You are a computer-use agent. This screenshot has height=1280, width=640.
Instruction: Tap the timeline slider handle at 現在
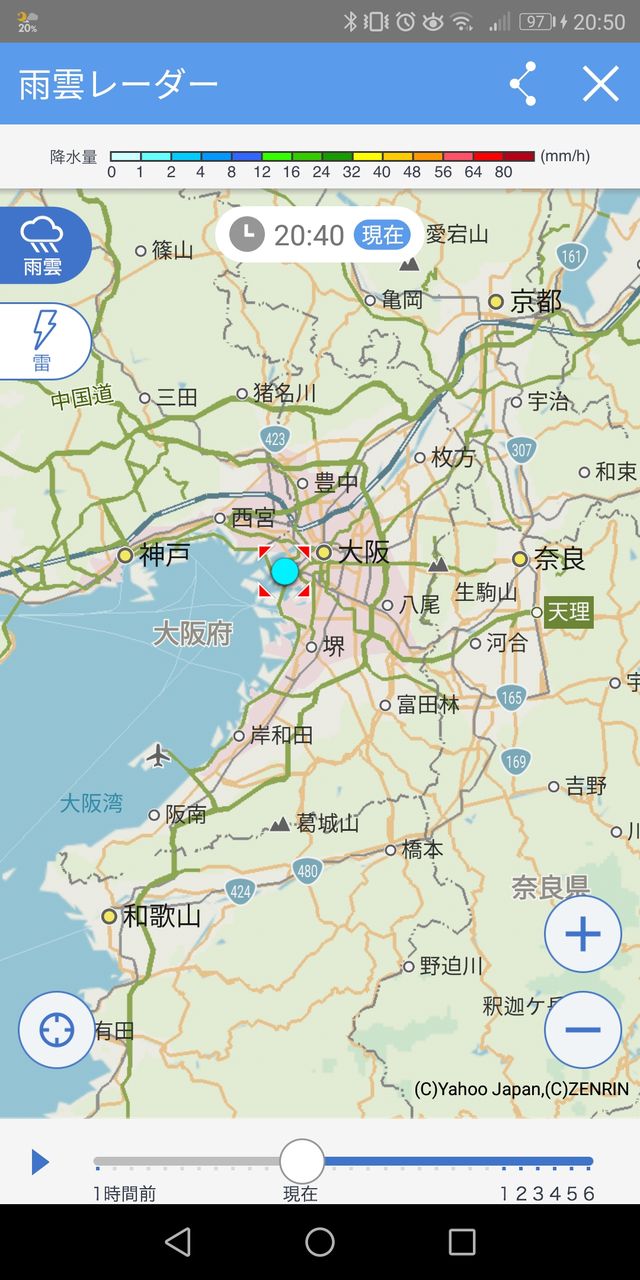pyautogui.click(x=301, y=1161)
